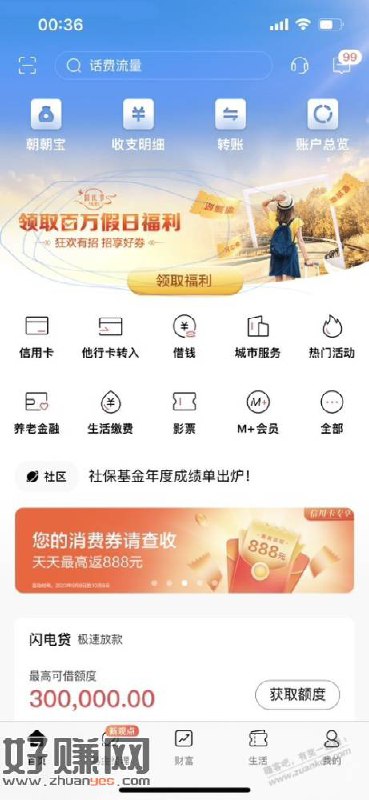Image resolution: width=369 pixels, height=800 pixels.
Task: Open M+会员
Action: click(258, 413)
